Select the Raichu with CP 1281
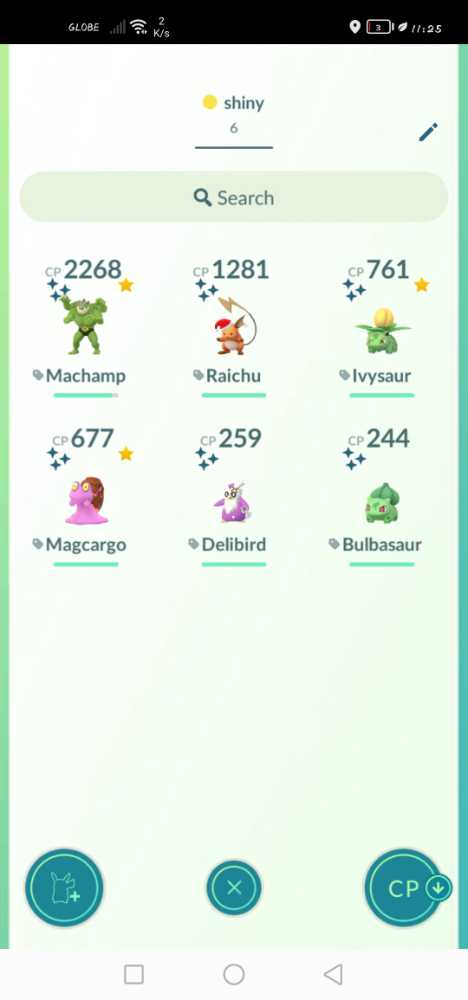Screen dimensions: 468x1000 233,328
